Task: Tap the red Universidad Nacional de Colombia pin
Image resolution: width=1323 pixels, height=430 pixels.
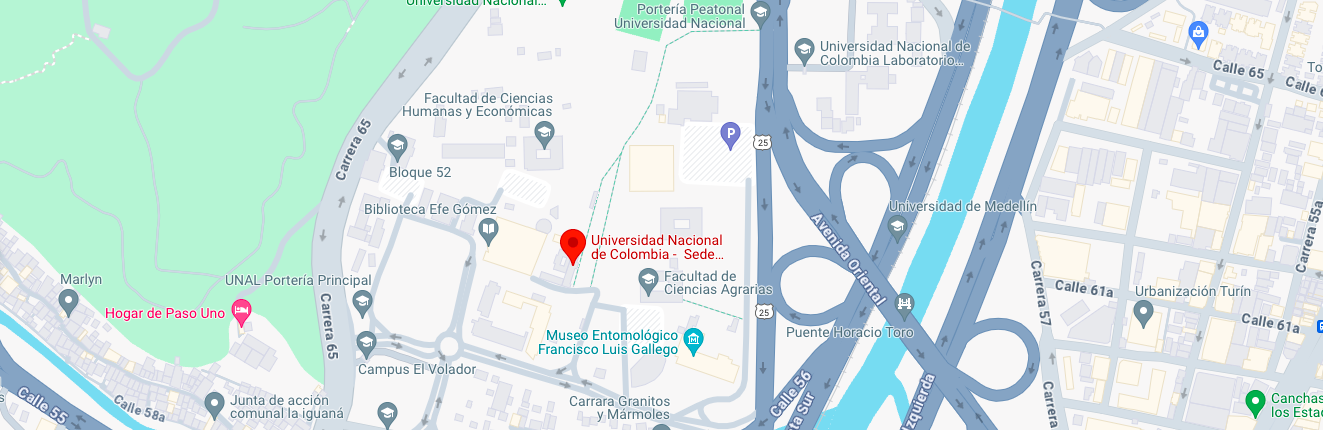Action: point(572,243)
